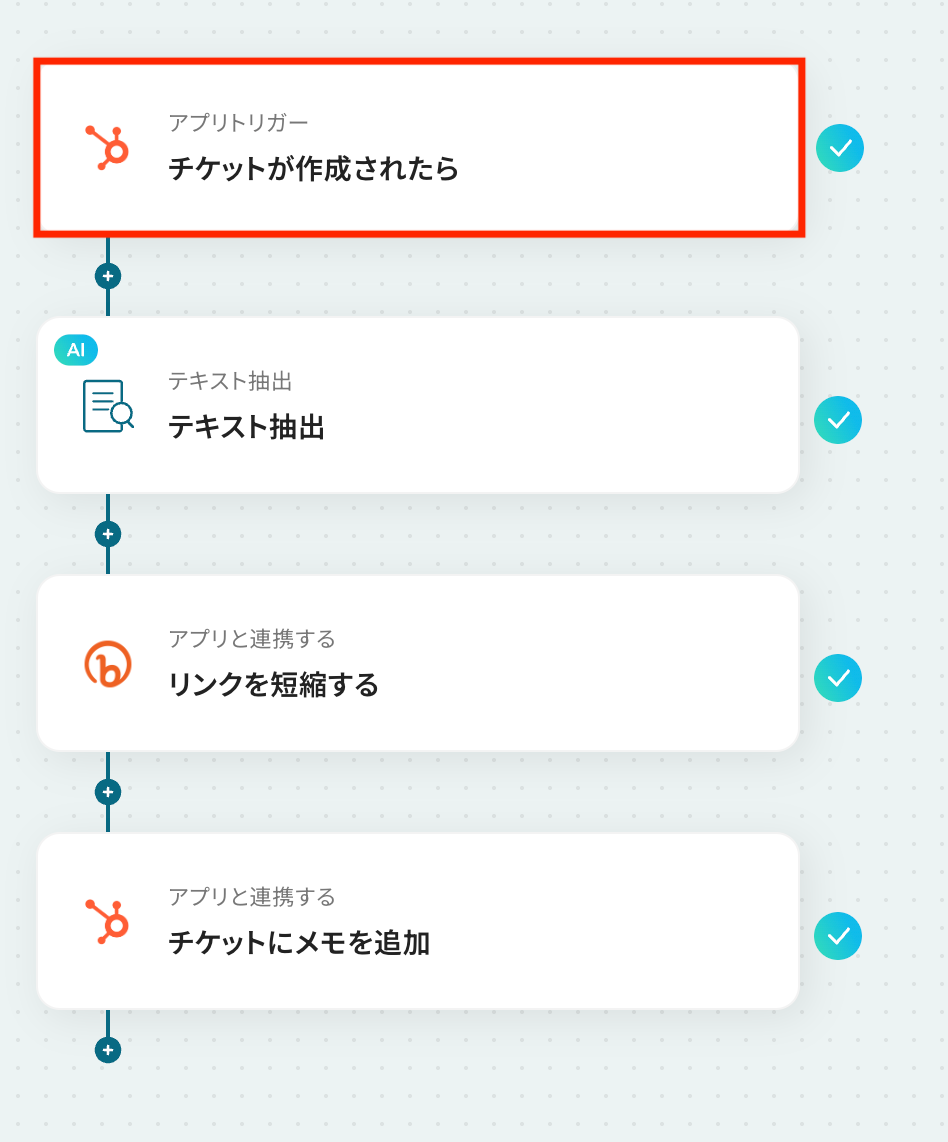
Task: Add a step below リンクを短縮する
Action: tap(108, 792)
